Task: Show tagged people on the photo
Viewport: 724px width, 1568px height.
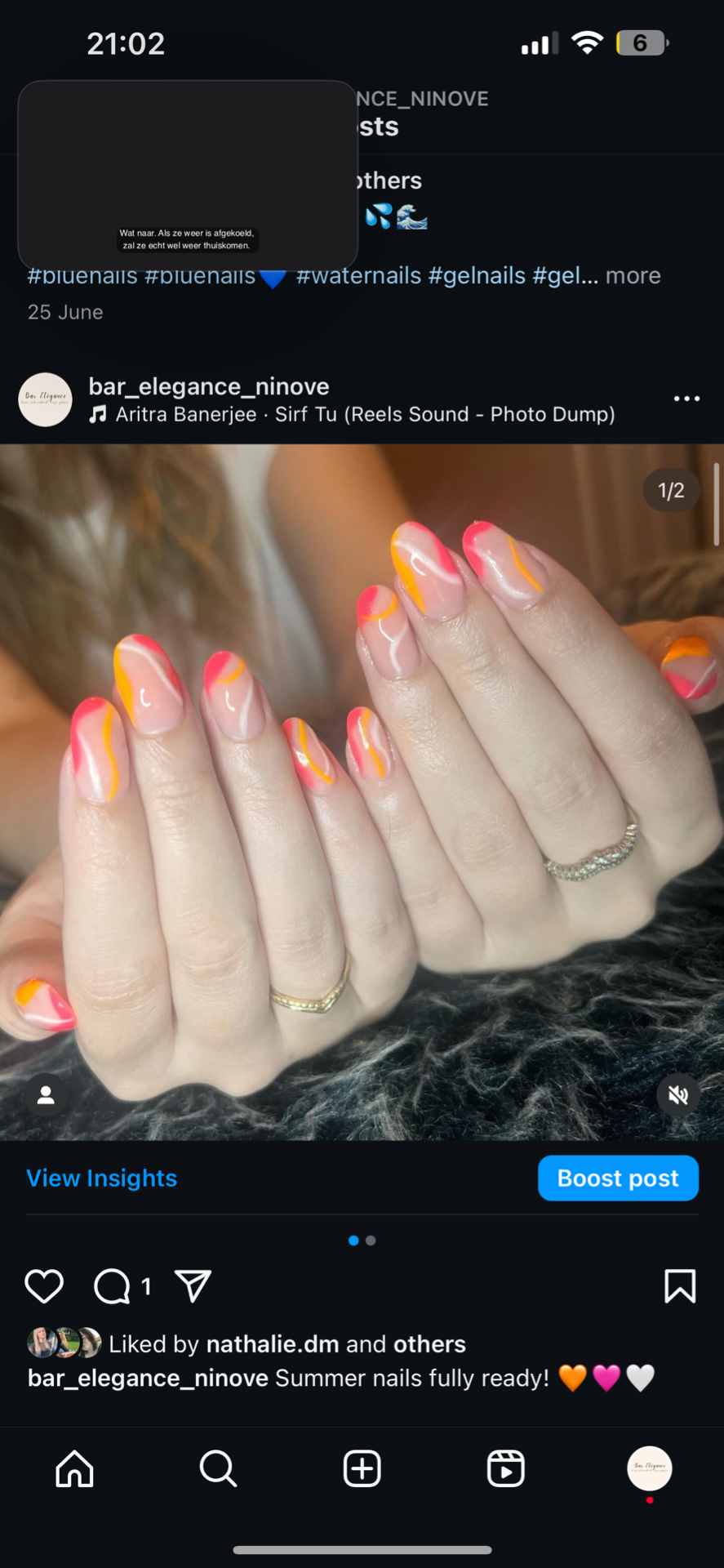Action: tap(47, 1095)
